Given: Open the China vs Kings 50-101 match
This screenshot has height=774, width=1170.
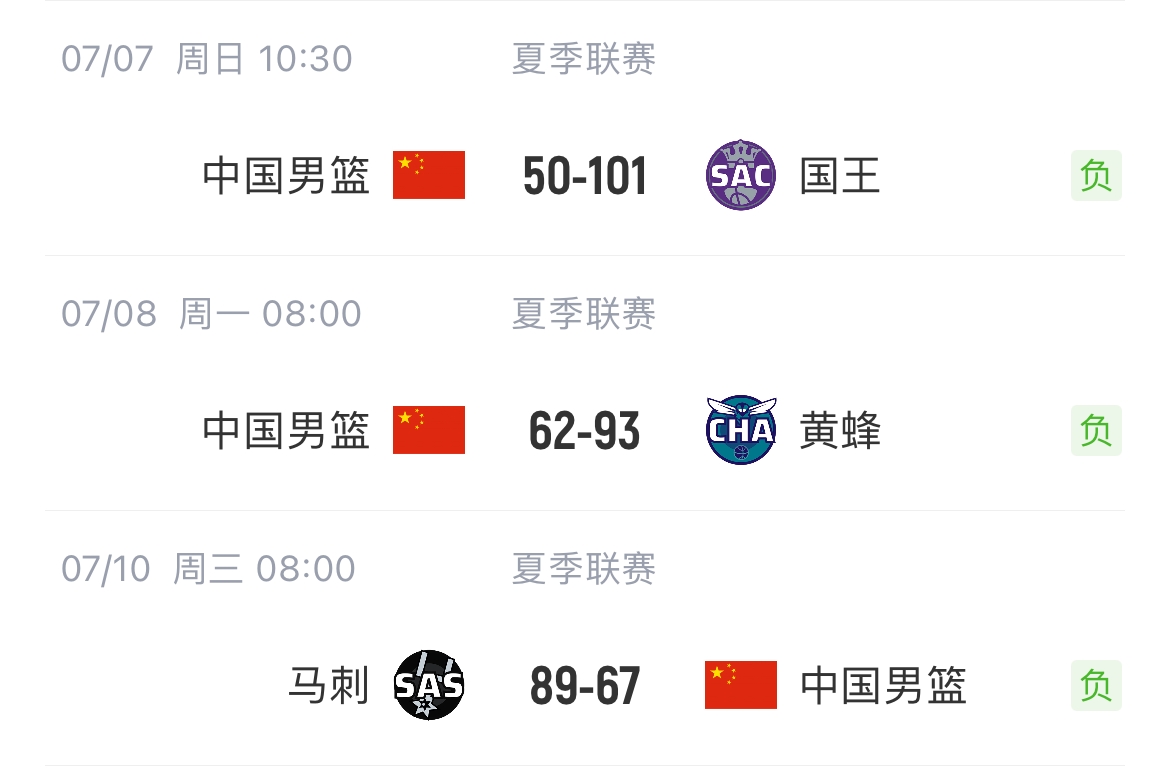Looking at the screenshot, I should tap(585, 176).
